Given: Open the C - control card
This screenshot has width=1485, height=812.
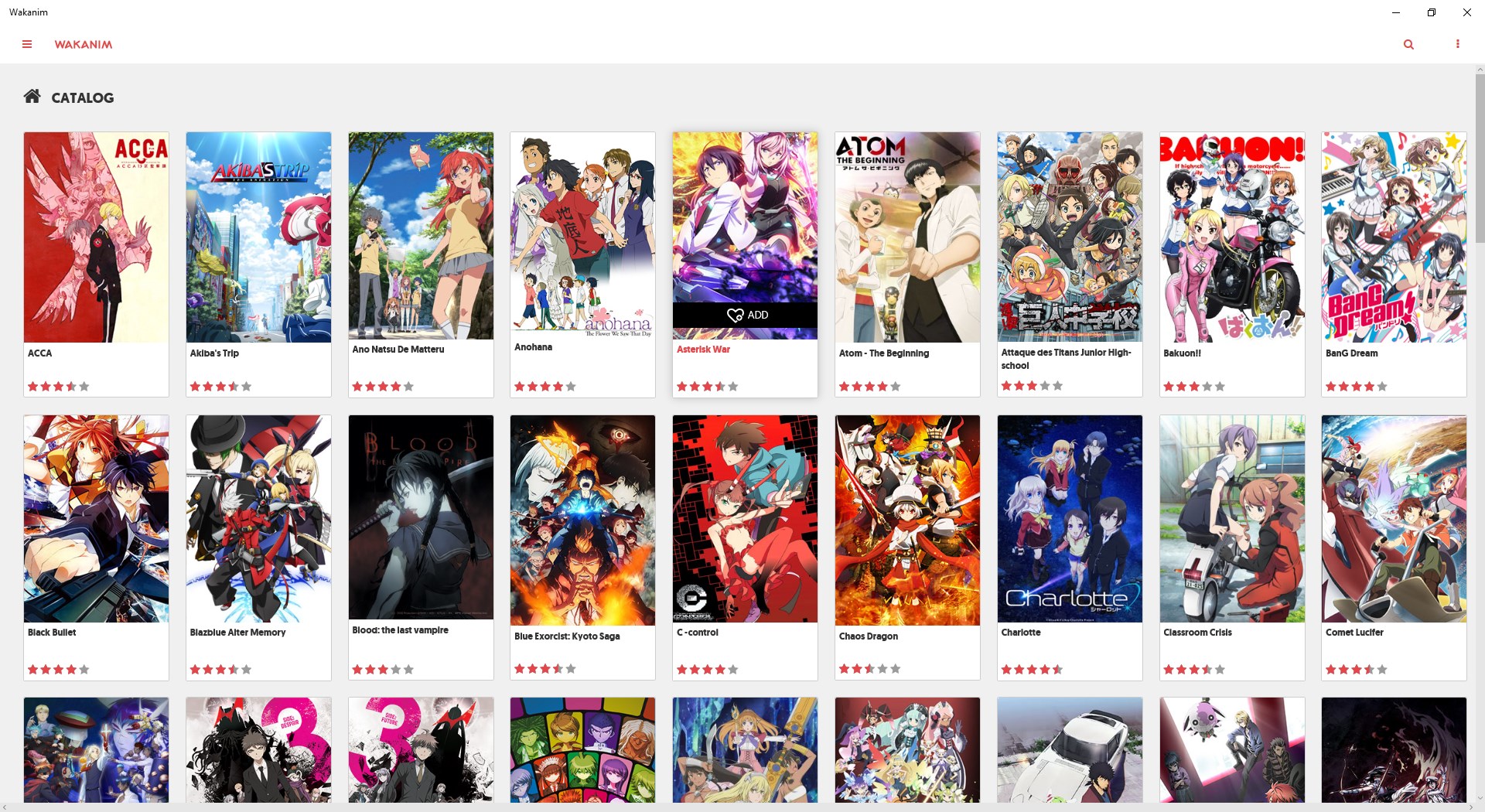Looking at the screenshot, I should (745, 519).
